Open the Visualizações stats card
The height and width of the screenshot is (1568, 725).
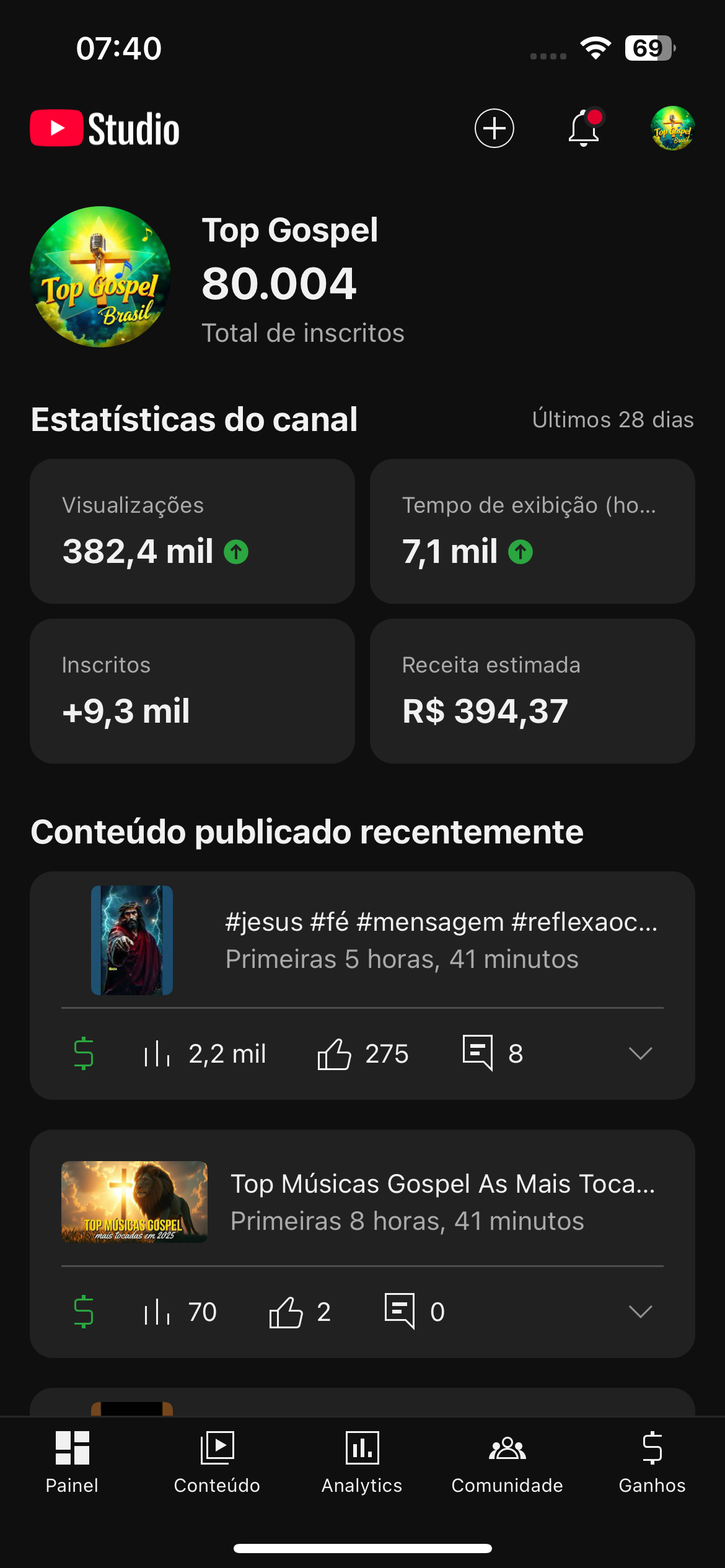(192, 531)
